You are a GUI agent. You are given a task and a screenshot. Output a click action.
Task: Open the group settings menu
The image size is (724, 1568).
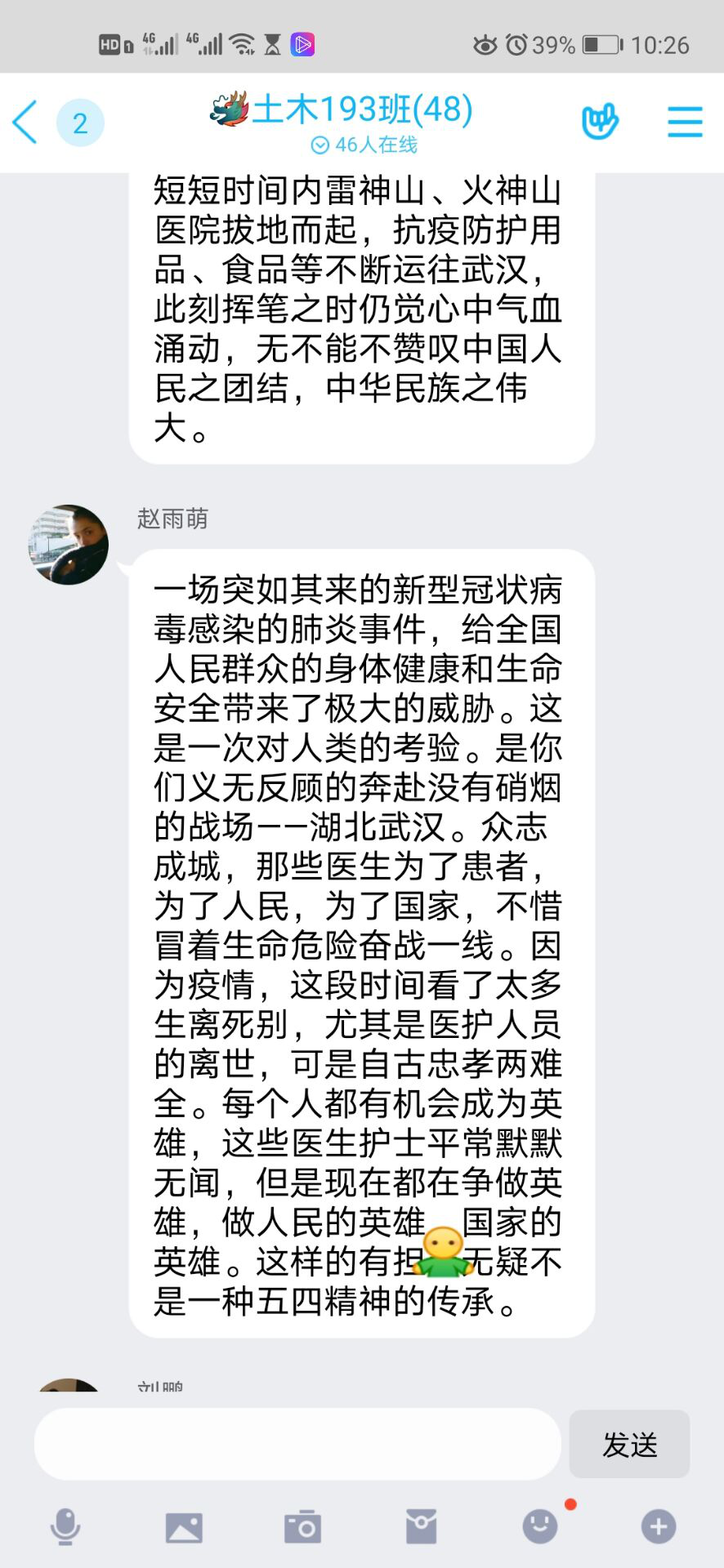[685, 122]
